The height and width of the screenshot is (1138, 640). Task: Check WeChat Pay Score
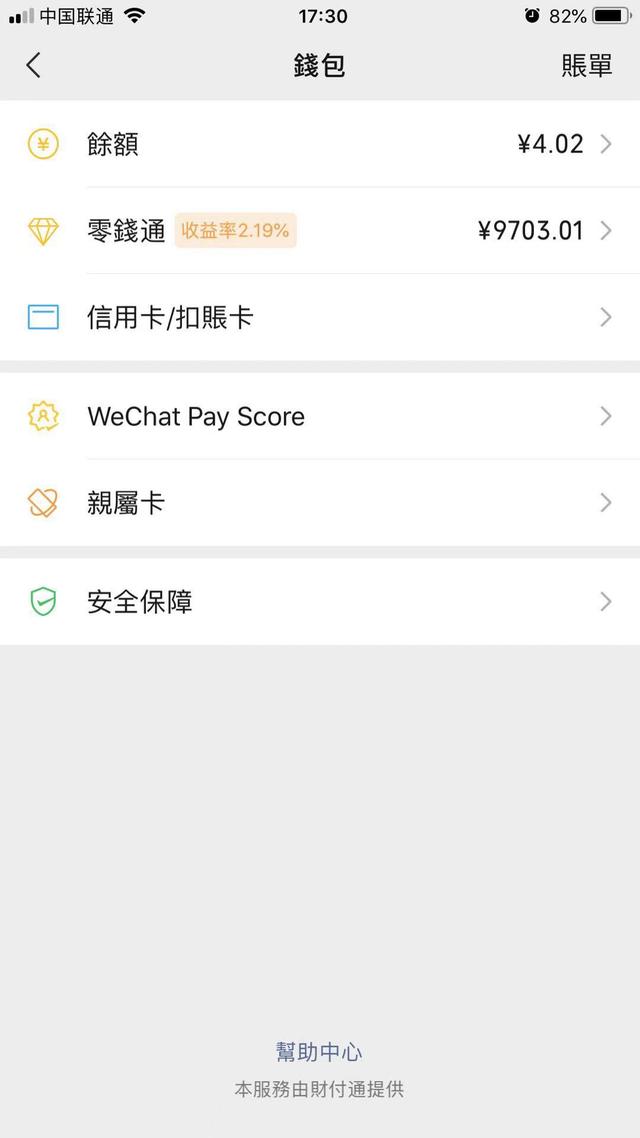tap(320, 416)
